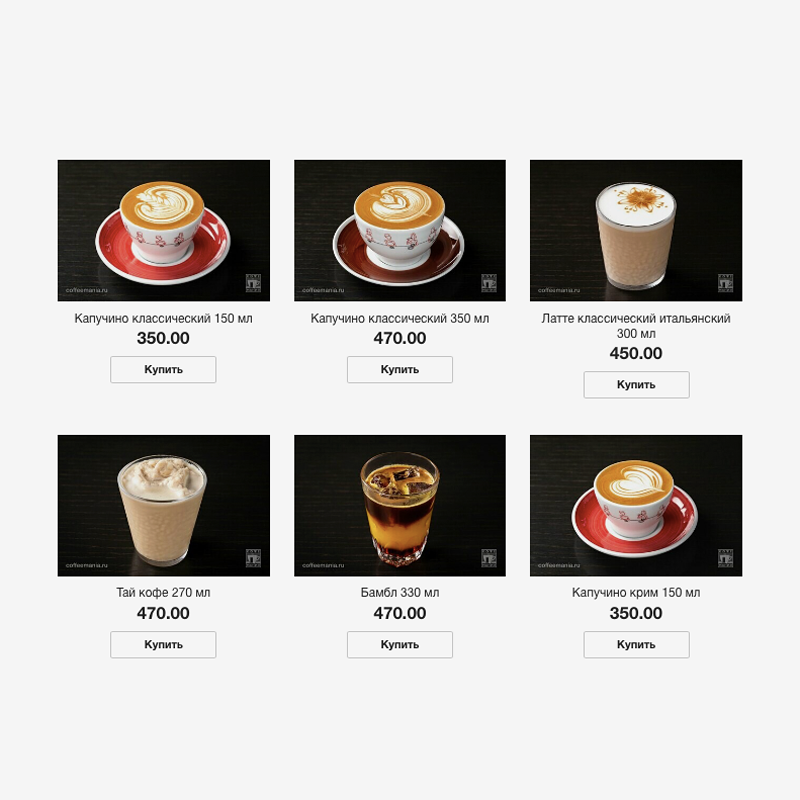Image resolution: width=800 pixels, height=800 pixels.
Task: Open the Капучино классический 350 мл product image
Action: click(x=399, y=230)
